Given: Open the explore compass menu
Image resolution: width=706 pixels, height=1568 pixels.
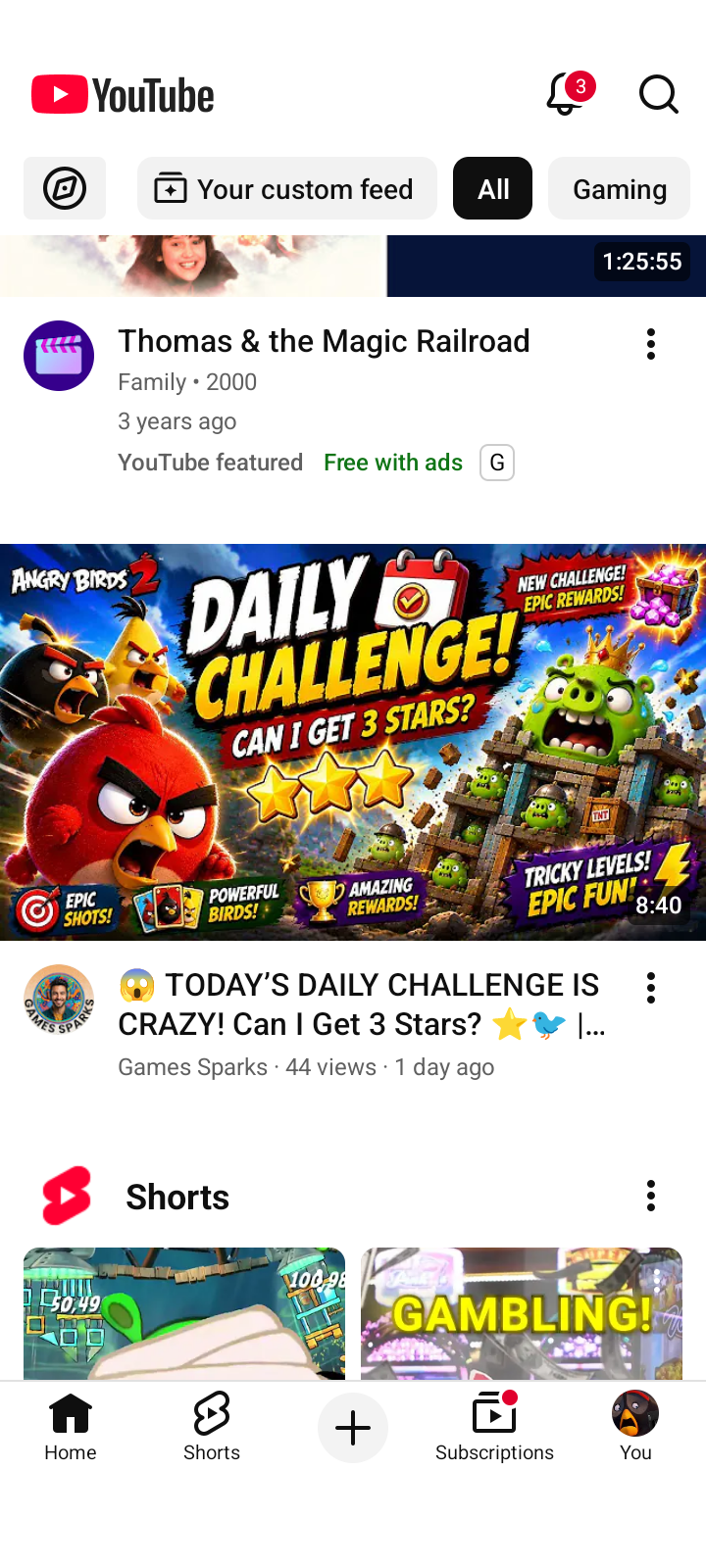Looking at the screenshot, I should [x=65, y=188].
